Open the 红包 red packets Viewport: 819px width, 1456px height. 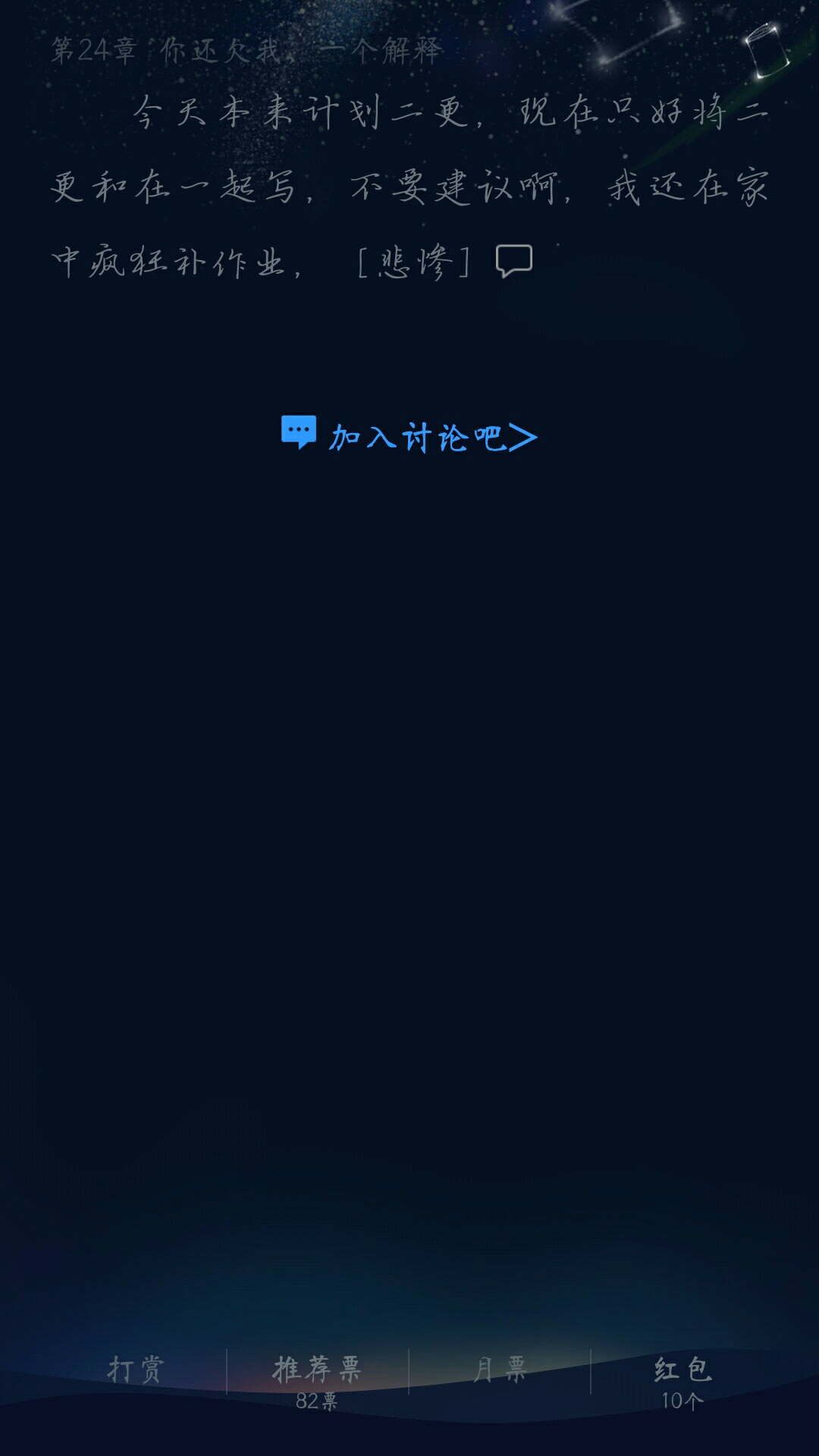pyautogui.click(x=682, y=1380)
